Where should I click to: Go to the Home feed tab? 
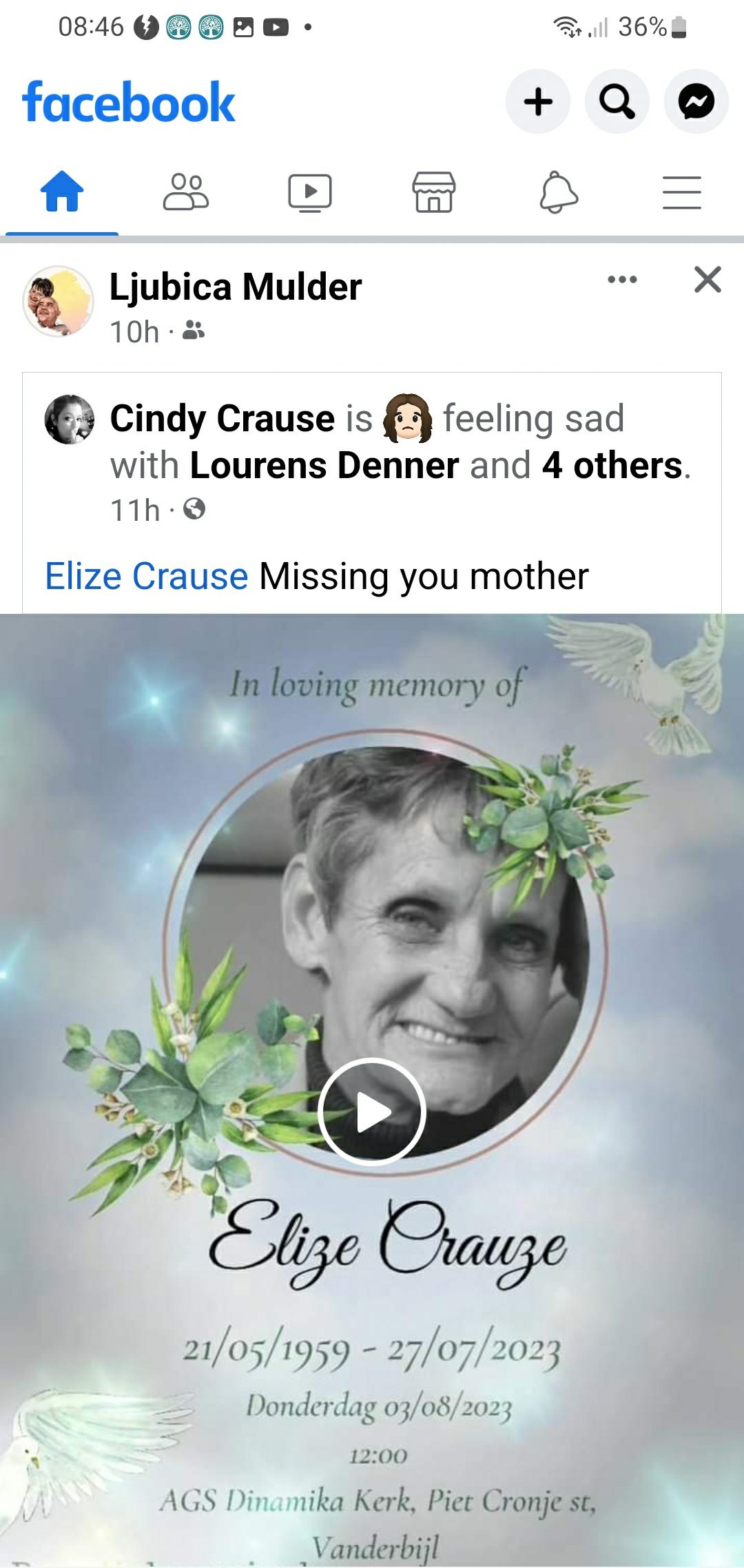(62, 192)
